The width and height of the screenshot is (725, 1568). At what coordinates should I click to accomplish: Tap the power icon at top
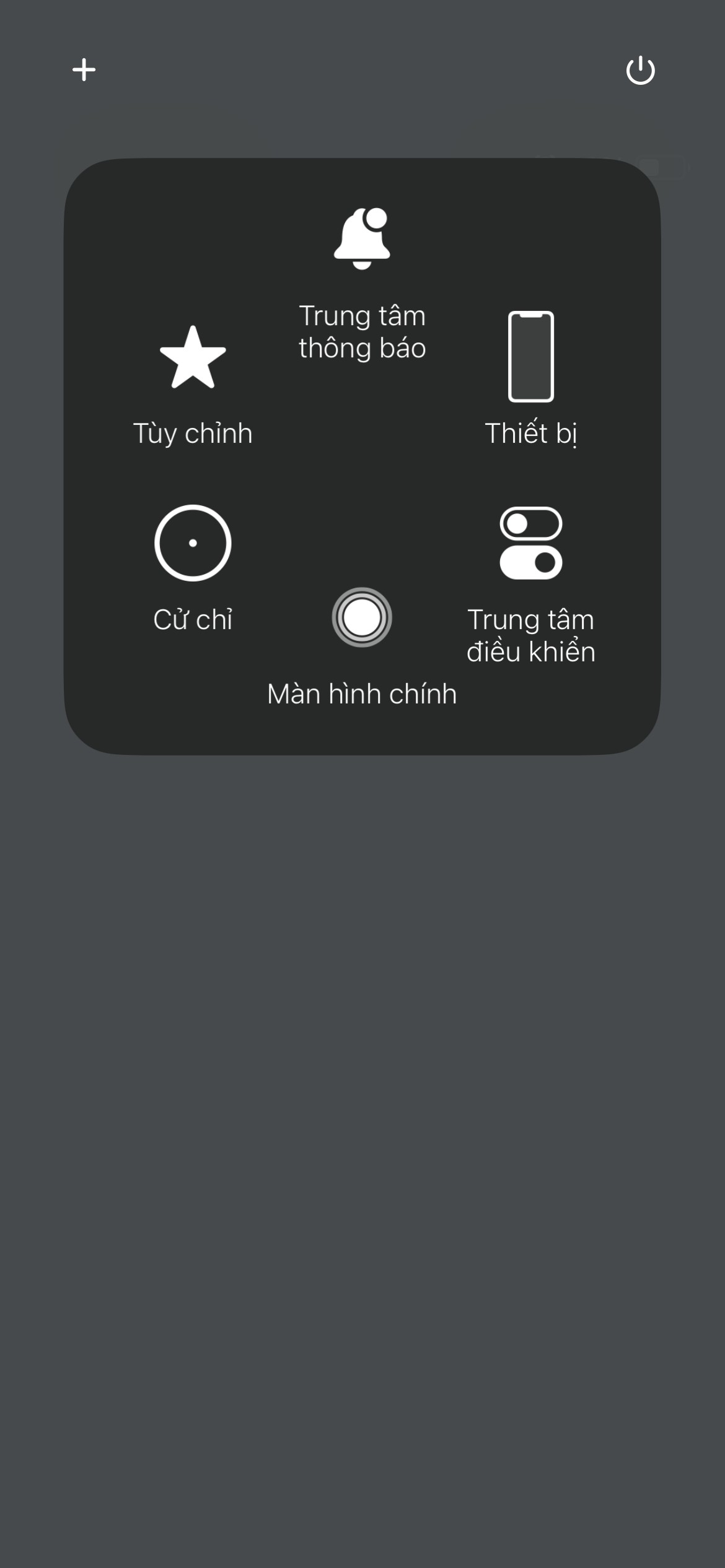(641, 69)
